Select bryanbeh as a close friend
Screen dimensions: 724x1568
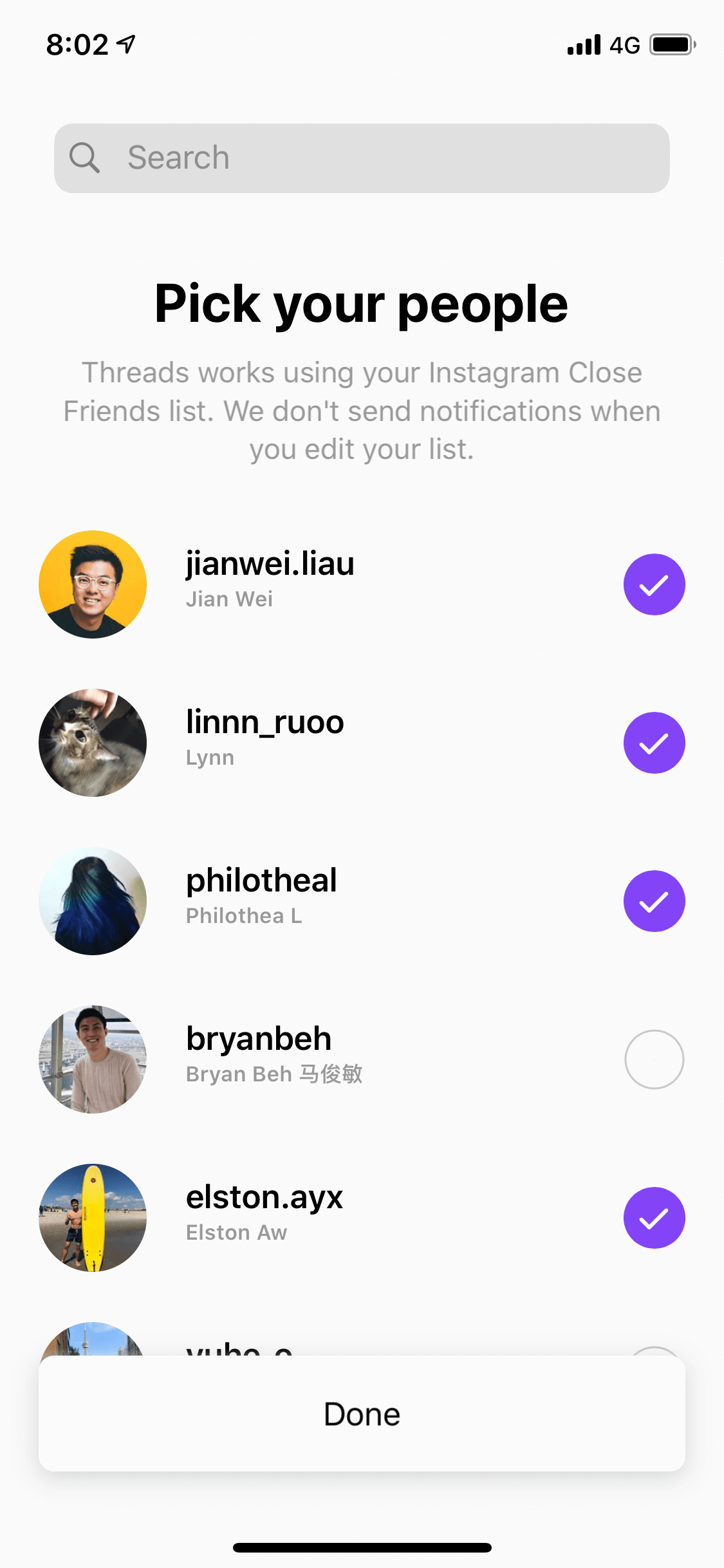(x=654, y=1059)
